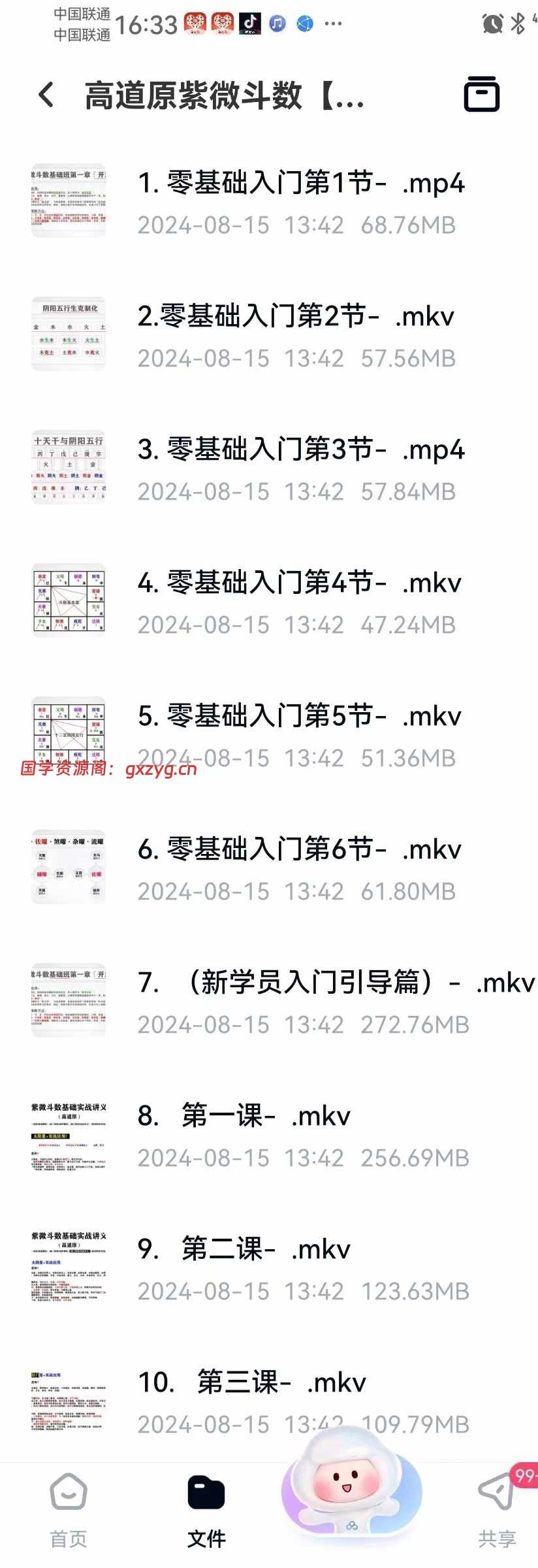
Task: Open video 1. 零基础入门第1节 .mp4
Action: pos(300,183)
